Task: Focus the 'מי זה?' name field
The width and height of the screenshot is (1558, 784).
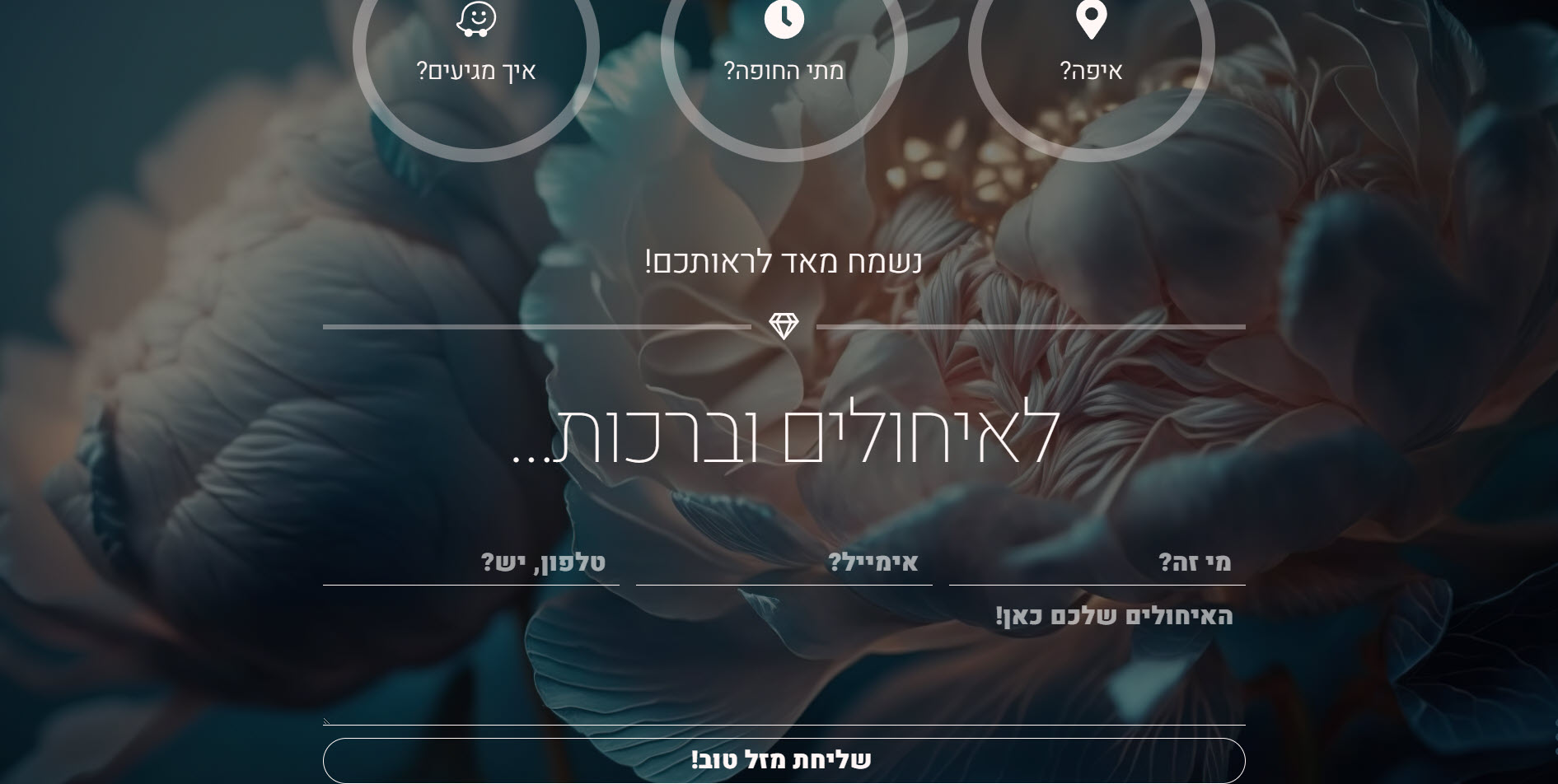Action: (x=1097, y=563)
